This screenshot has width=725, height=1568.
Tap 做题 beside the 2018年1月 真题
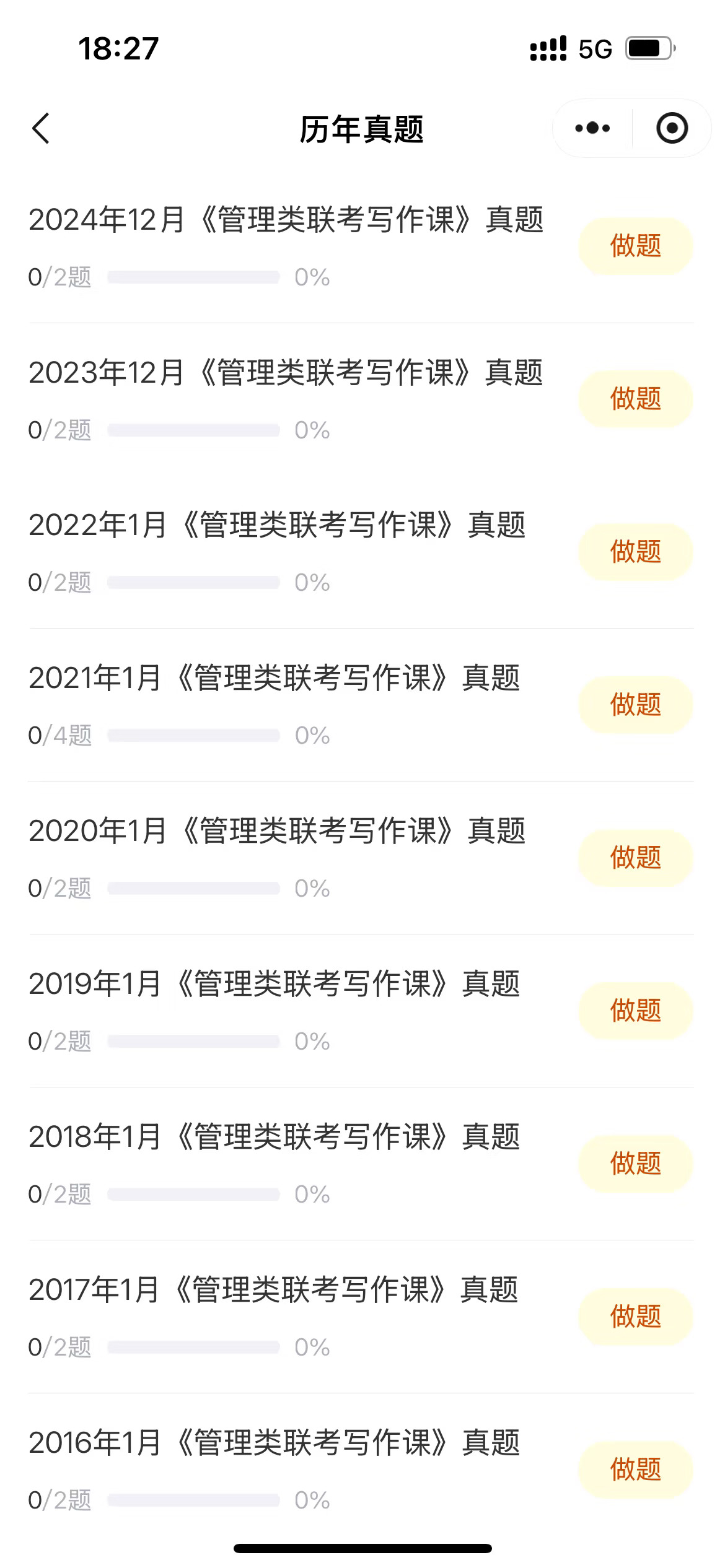coord(635,1164)
